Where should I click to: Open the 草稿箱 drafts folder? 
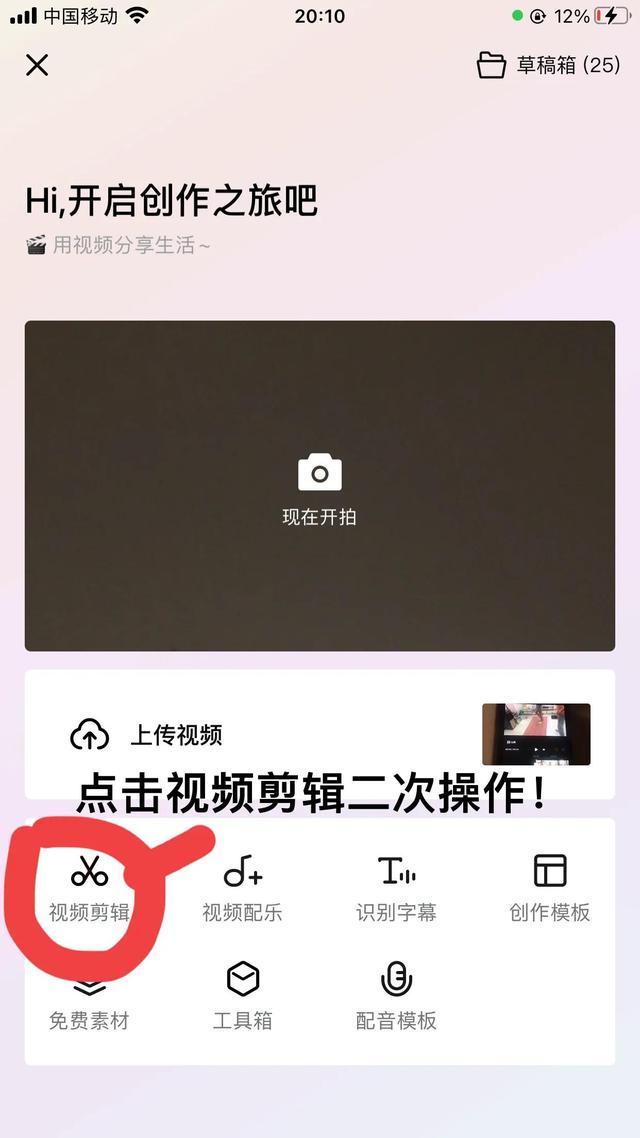(x=548, y=66)
